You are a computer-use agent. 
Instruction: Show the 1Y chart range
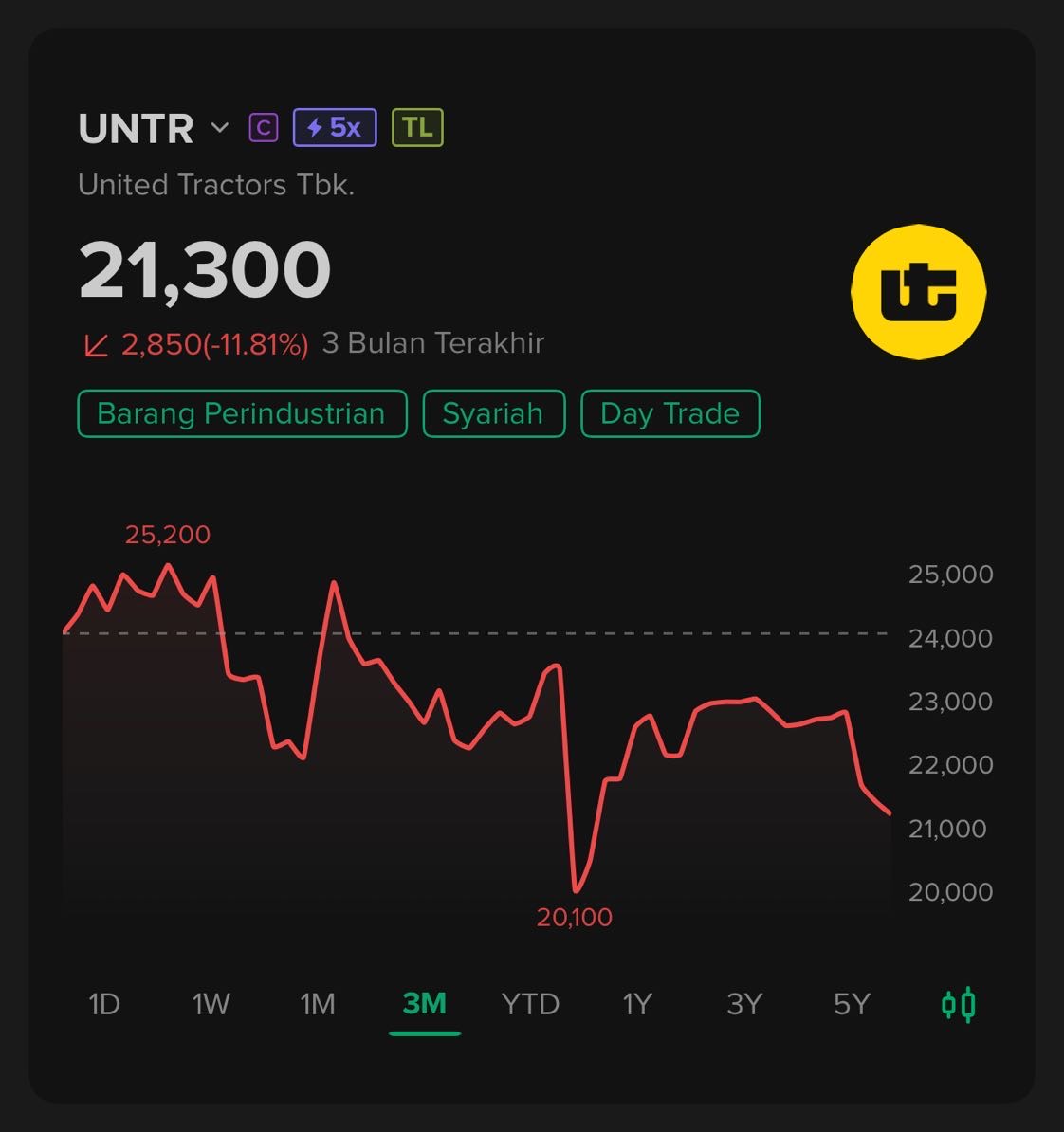pyautogui.click(x=637, y=1003)
